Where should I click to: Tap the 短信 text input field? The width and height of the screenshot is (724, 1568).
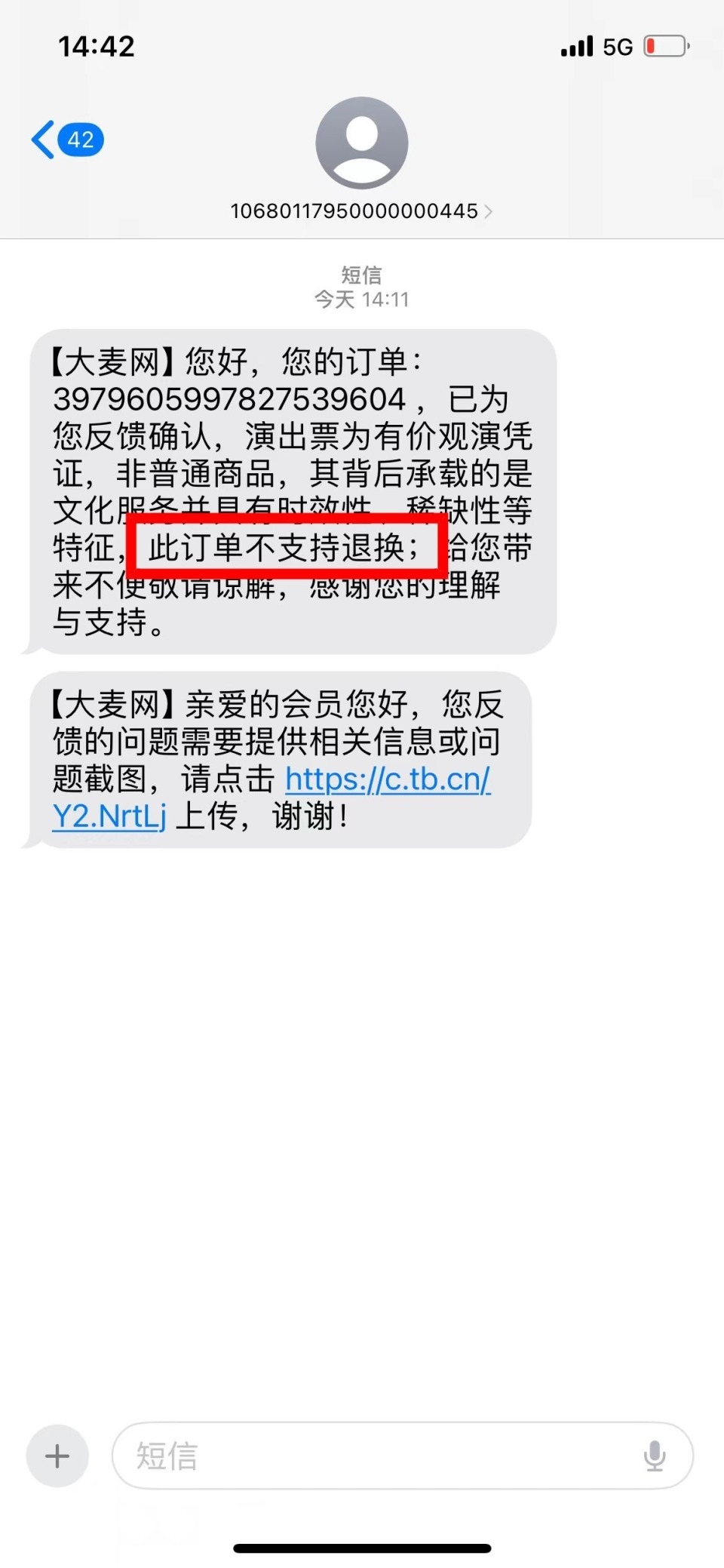(x=339, y=1456)
